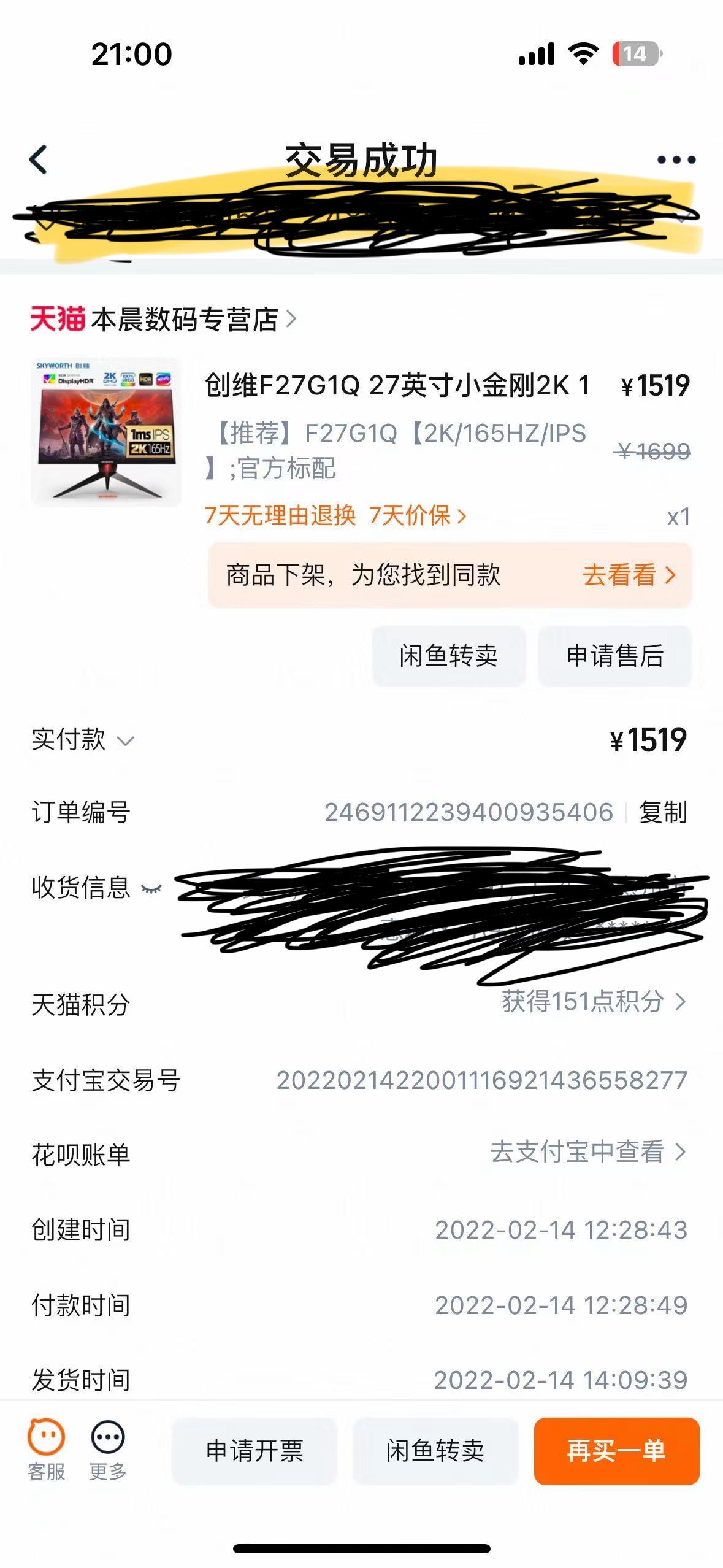This screenshot has width=723, height=1568.
Task: Request an invoice with 申请开票
Action: point(254,1451)
